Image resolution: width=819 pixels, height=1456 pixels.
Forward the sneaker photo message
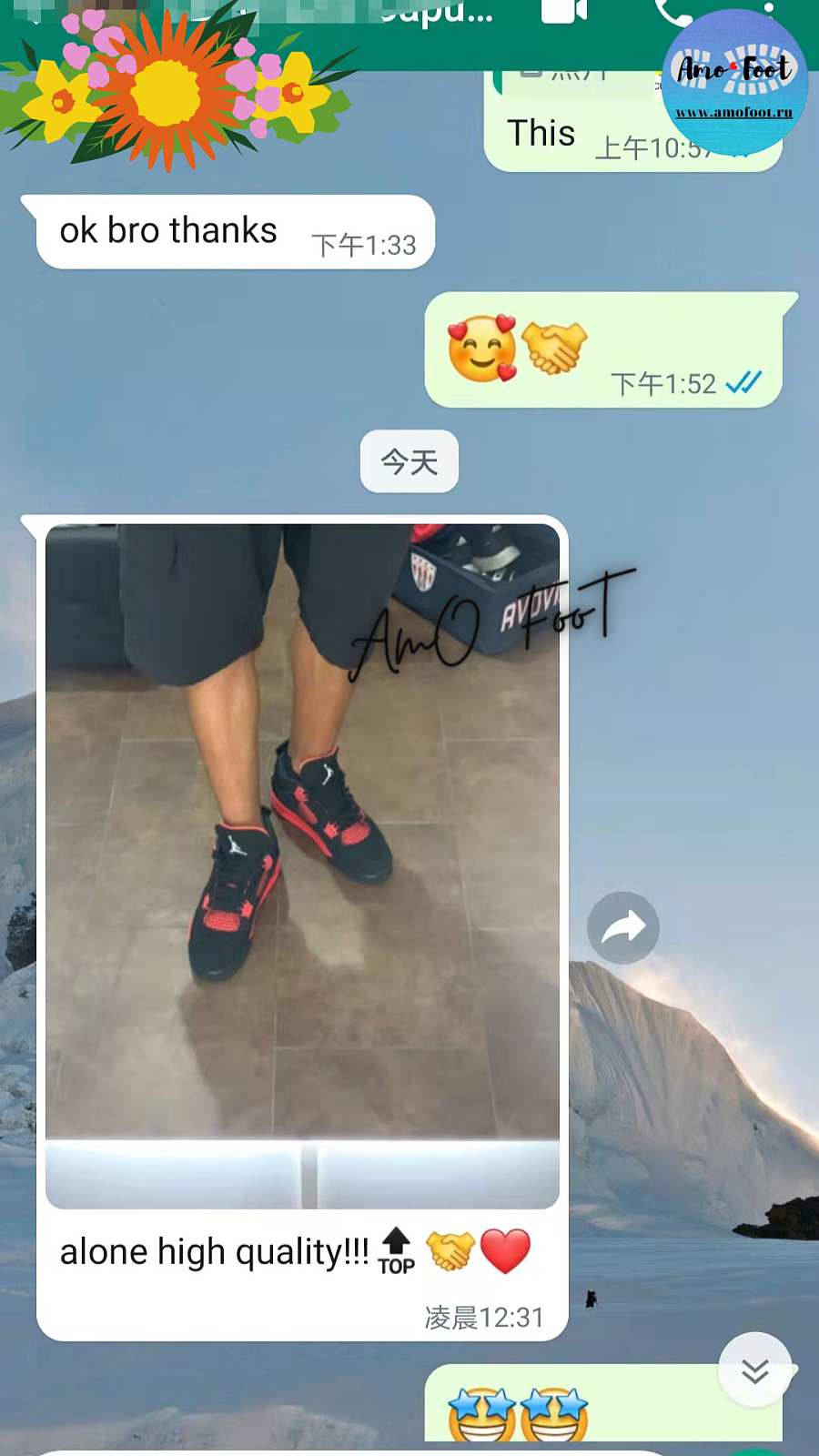point(623,927)
